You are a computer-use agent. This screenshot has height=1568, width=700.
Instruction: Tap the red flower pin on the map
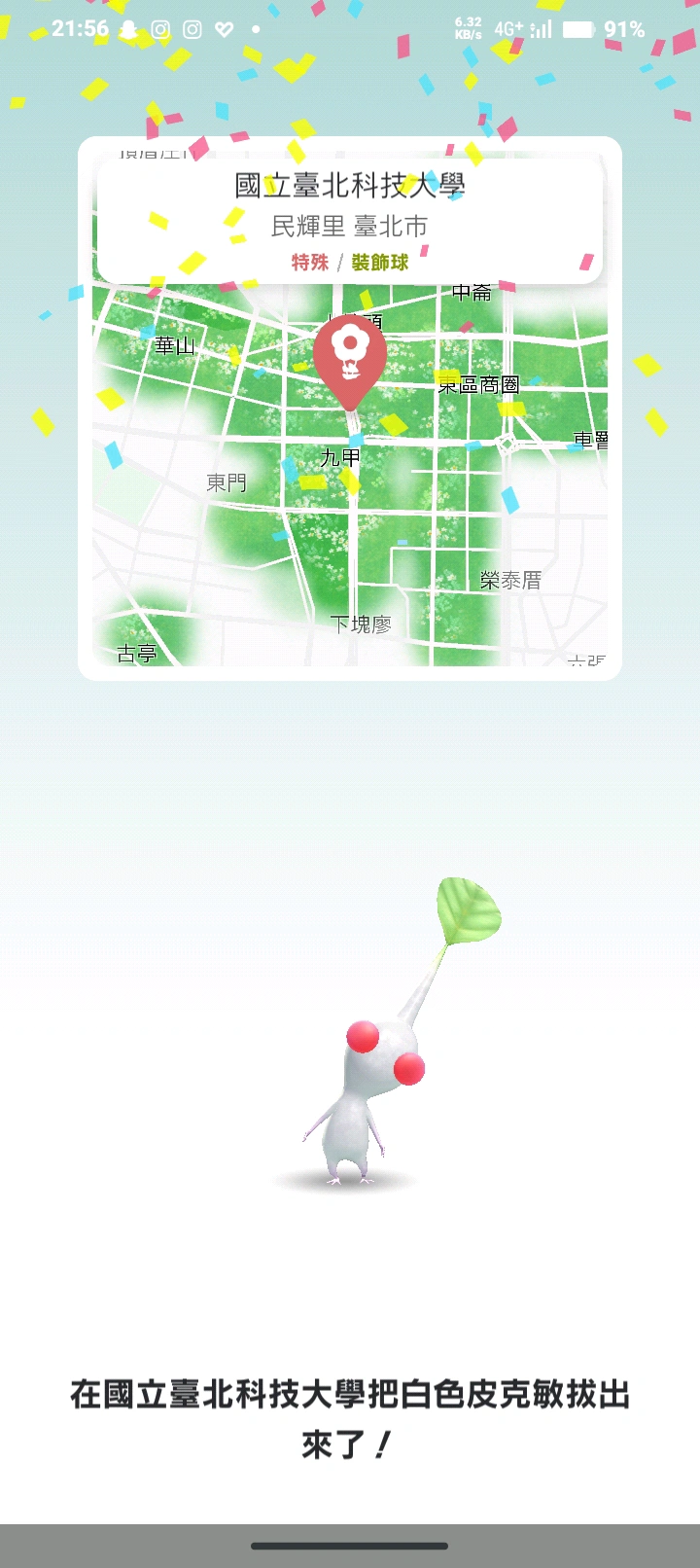349,357
